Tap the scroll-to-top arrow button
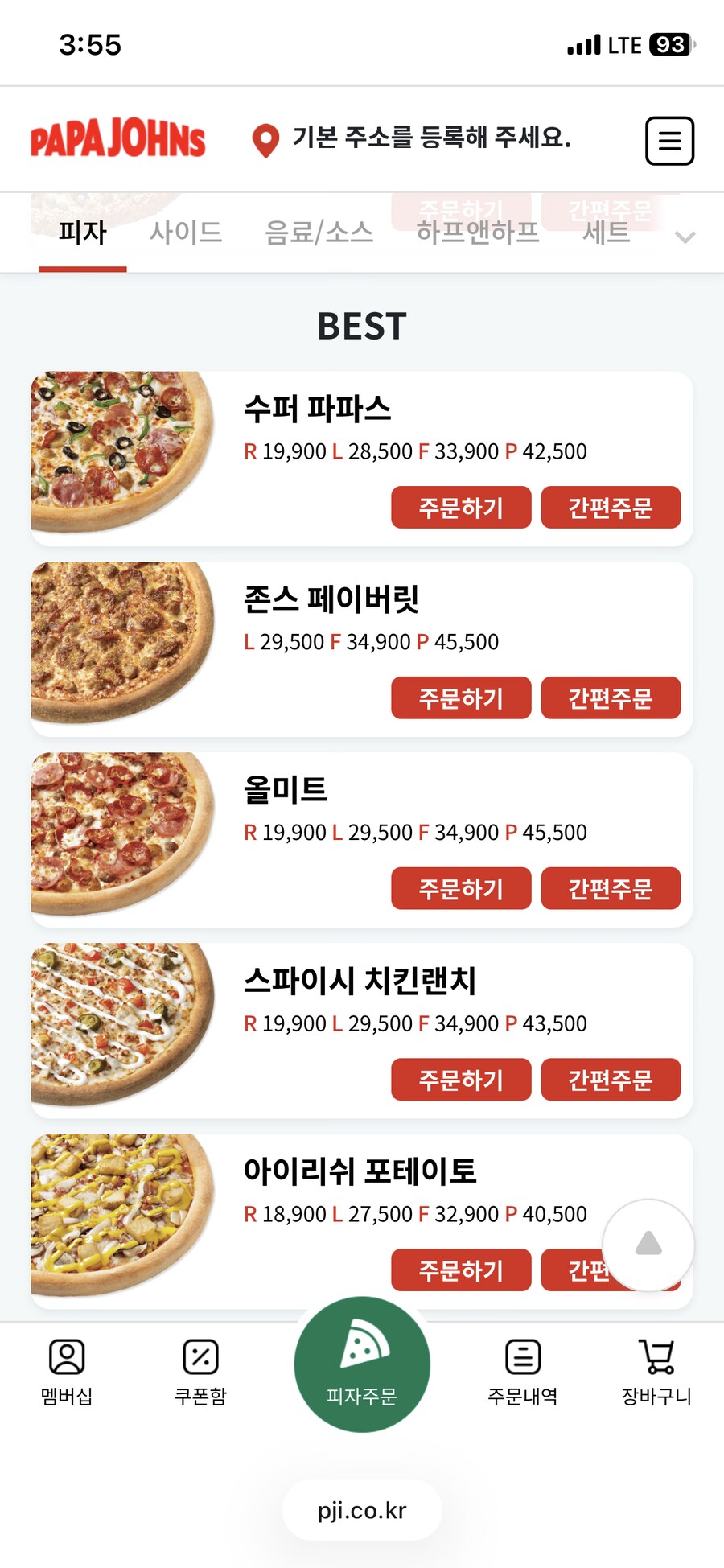The width and height of the screenshot is (724, 1568). [648, 1244]
